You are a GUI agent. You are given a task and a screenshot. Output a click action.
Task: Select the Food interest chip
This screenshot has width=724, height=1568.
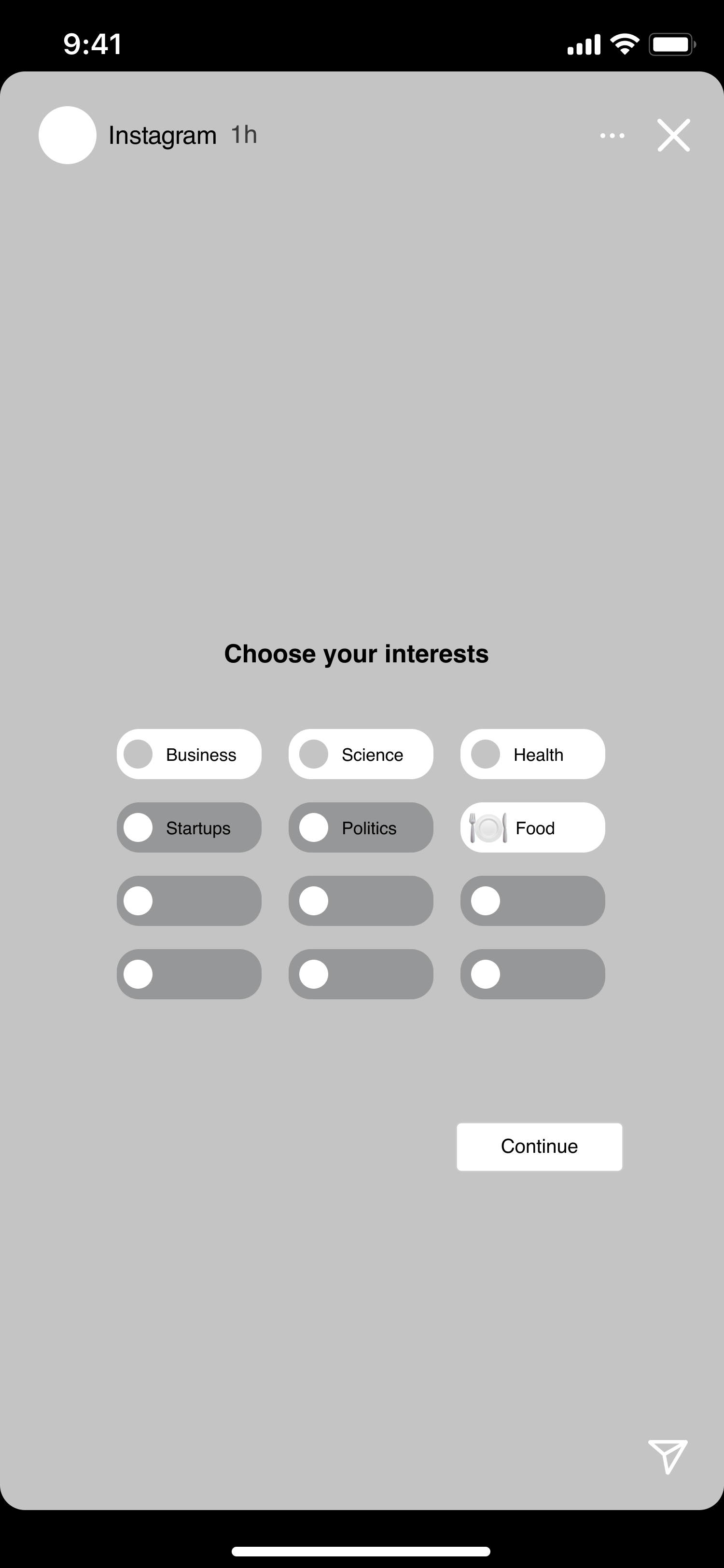(532, 827)
